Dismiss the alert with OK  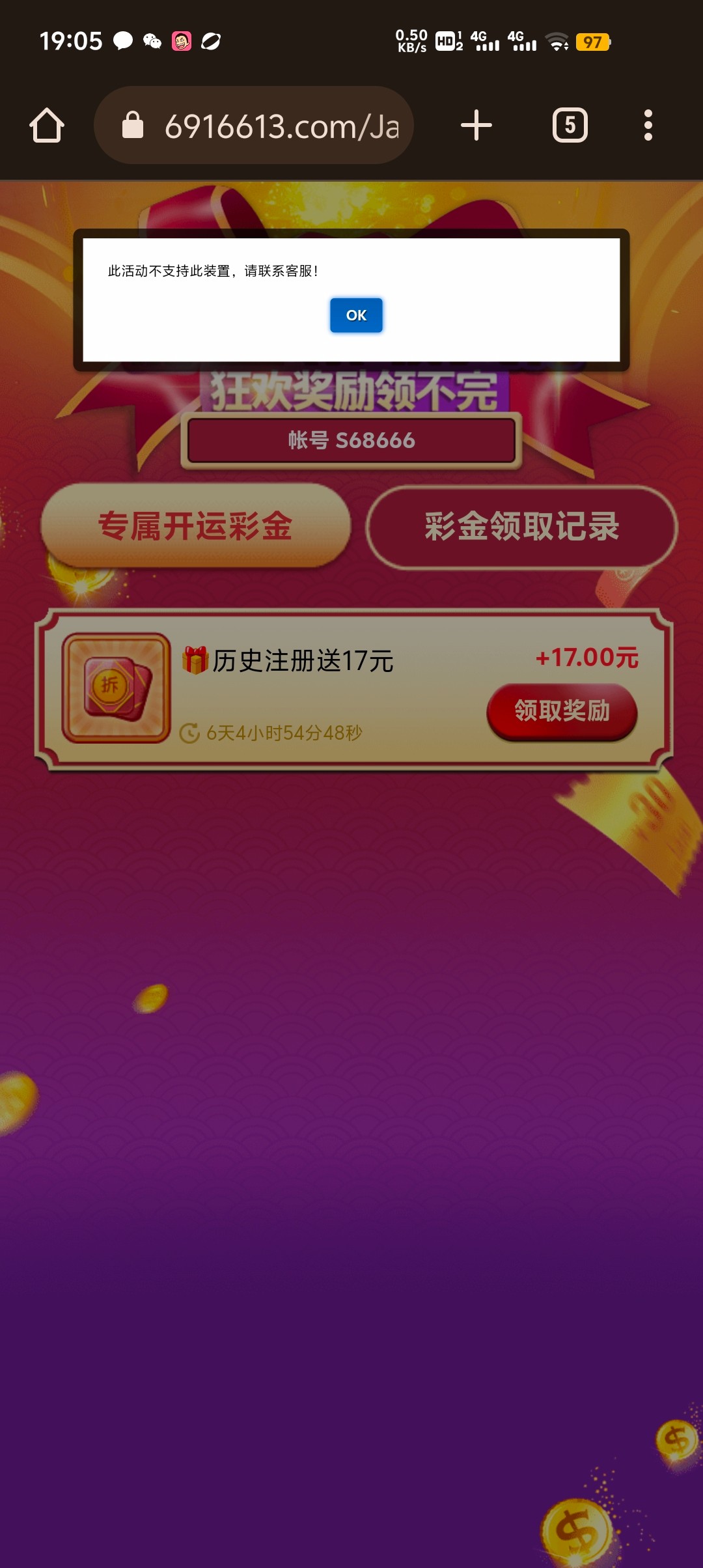click(x=356, y=315)
